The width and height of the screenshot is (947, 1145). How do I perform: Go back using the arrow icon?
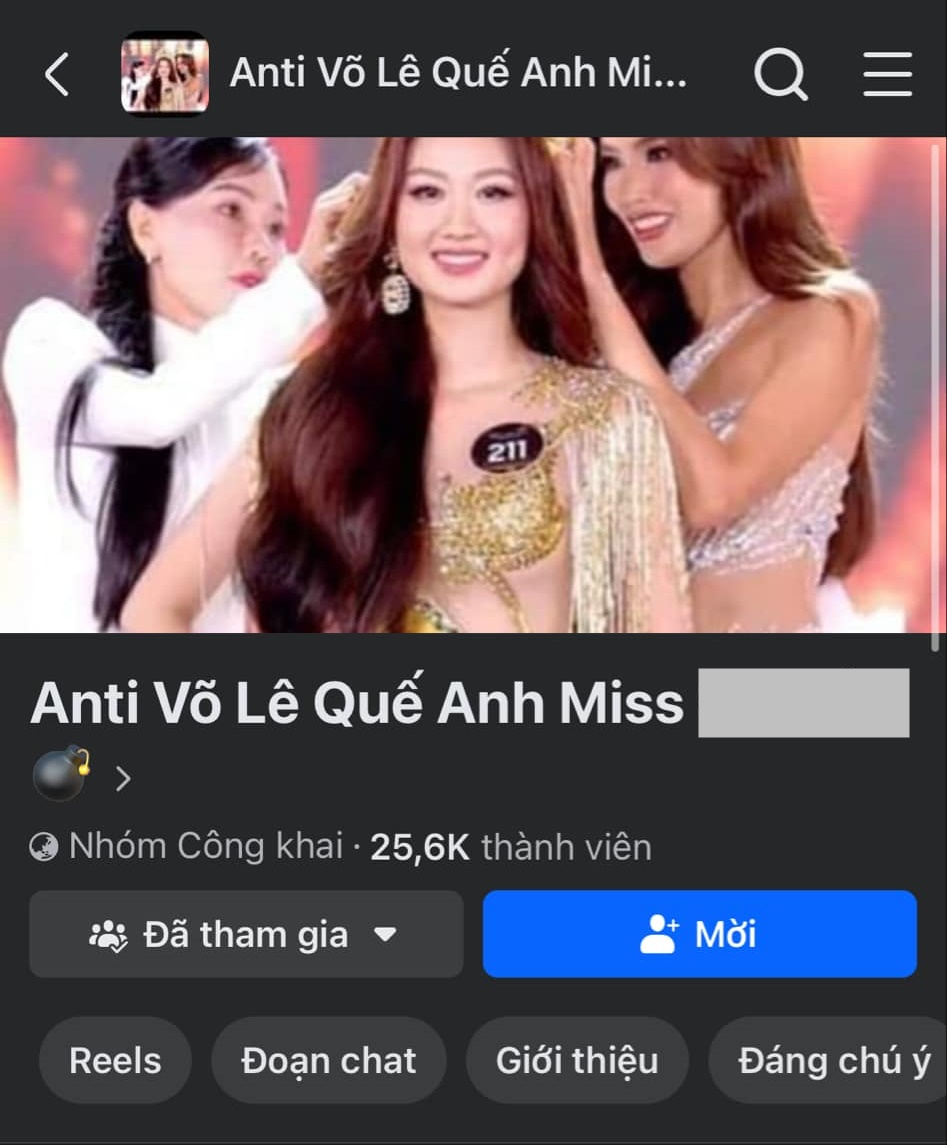(58, 75)
